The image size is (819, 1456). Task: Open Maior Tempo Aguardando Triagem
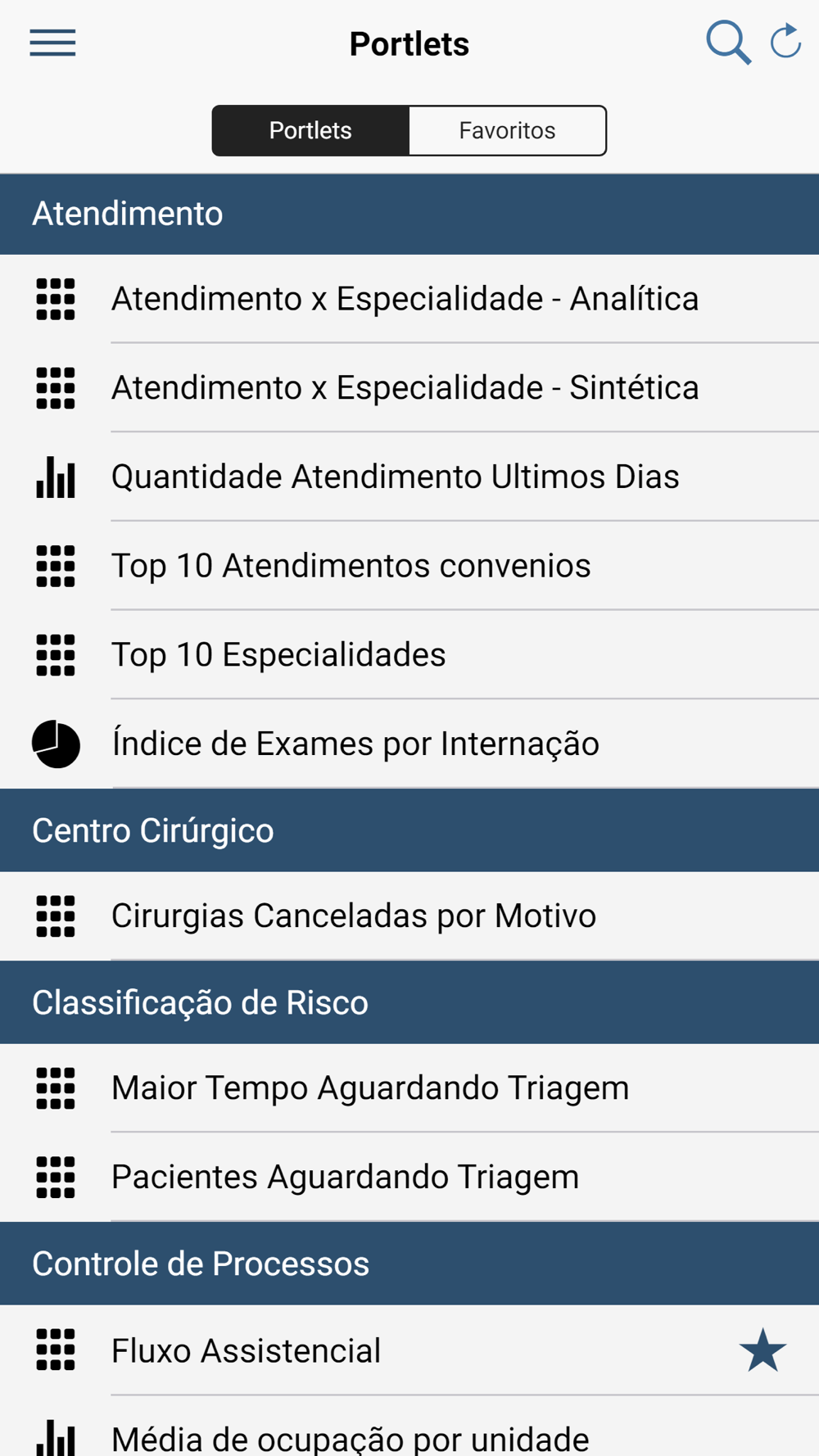click(x=370, y=1088)
